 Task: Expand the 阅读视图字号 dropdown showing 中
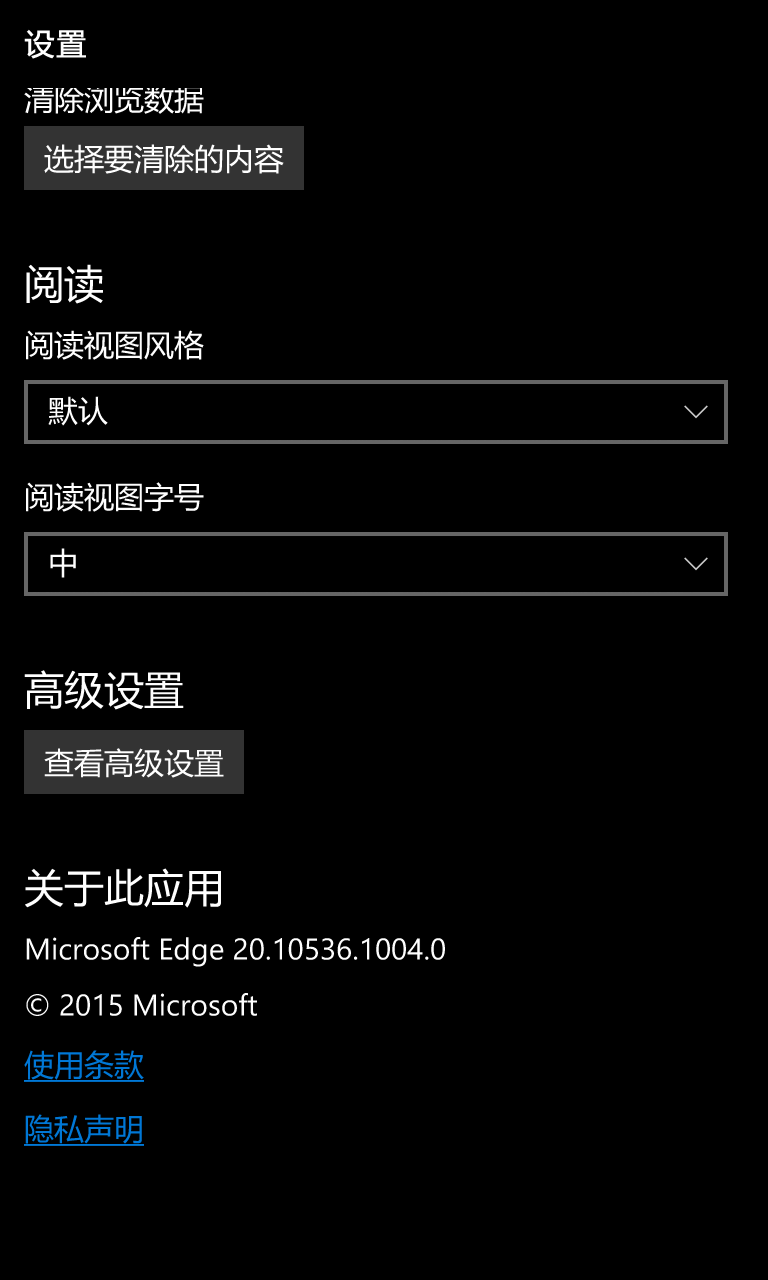click(x=376, y=564)
